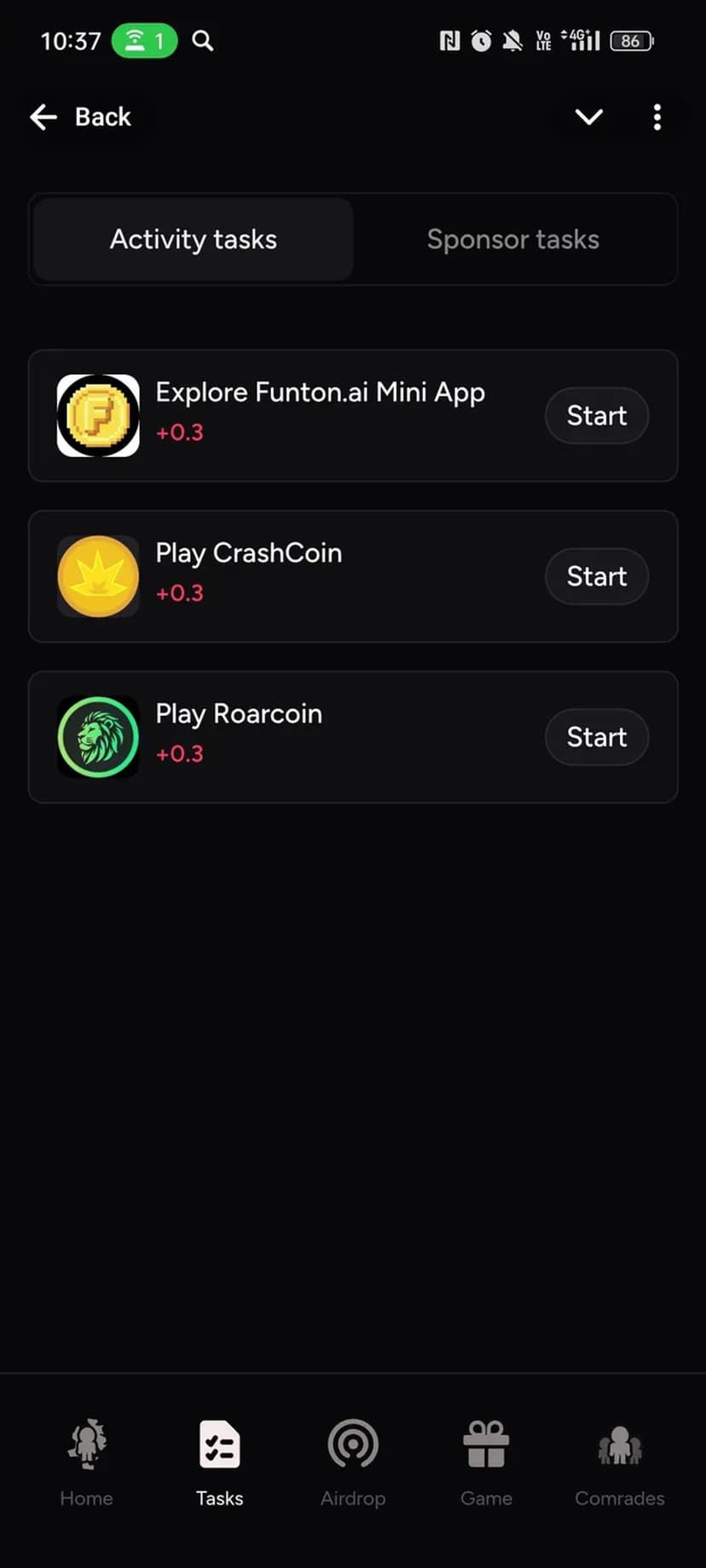Select the Activity tasks tab
This screenshot has width=706, height=1568.
click(x=194, y=239)
